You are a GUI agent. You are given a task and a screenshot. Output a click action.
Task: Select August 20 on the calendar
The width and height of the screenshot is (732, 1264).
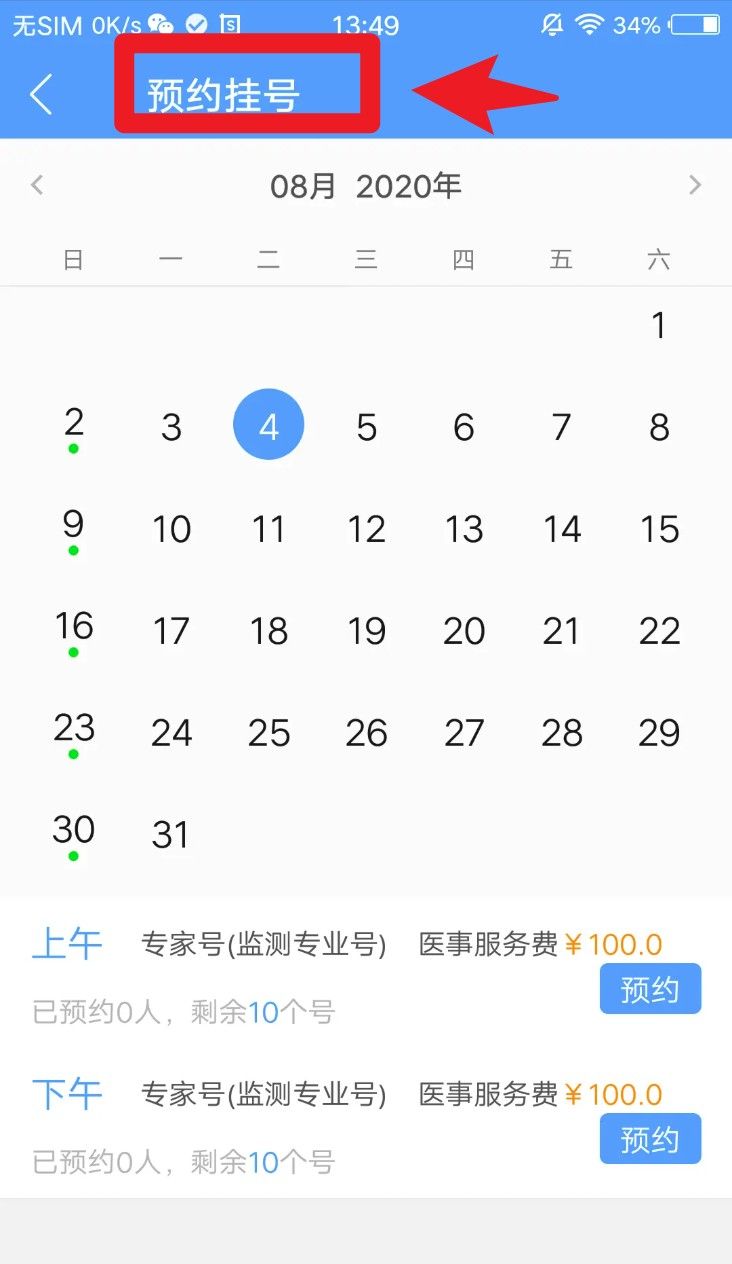click(464, 632)
